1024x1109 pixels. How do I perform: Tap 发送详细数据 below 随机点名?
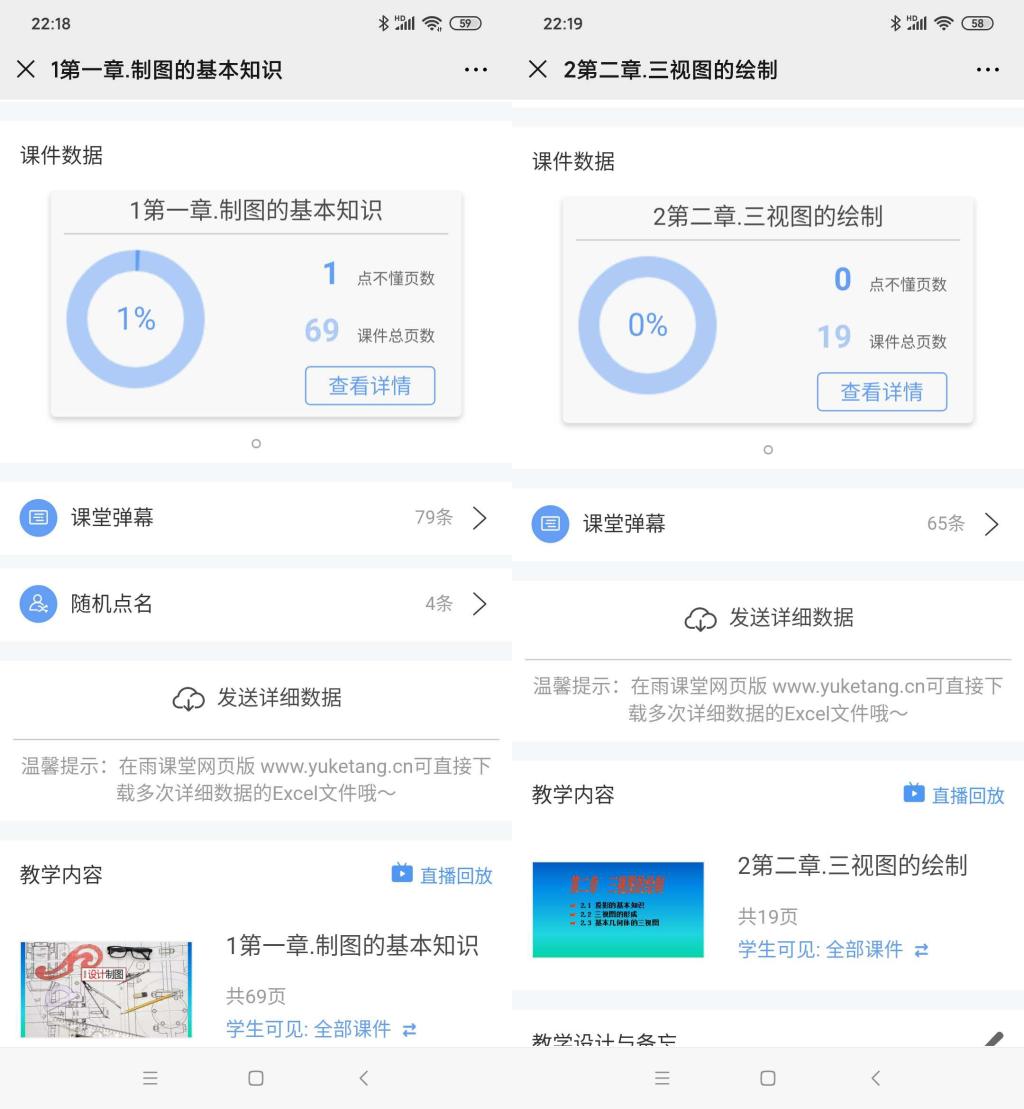tap(258, 698)
